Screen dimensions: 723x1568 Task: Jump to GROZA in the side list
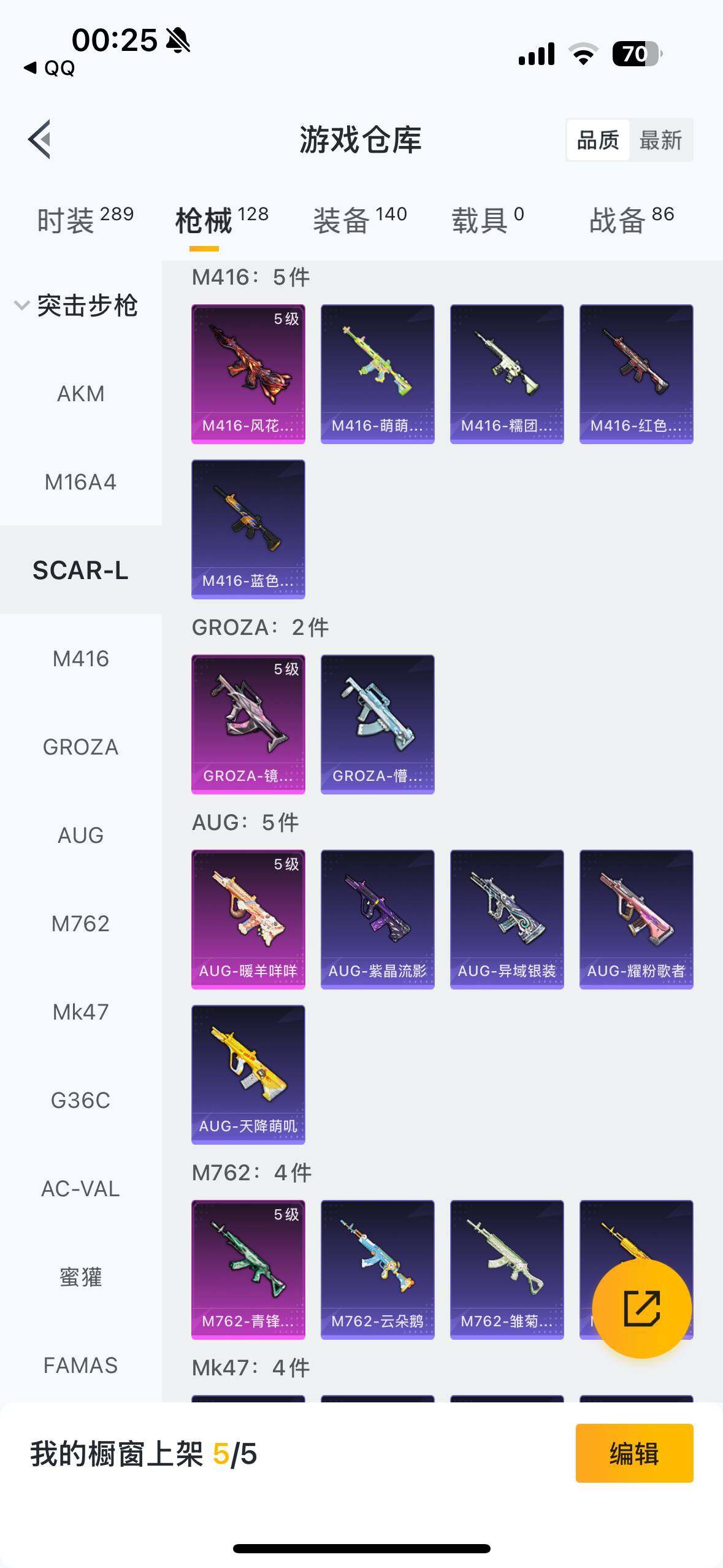pyautogui.click(x=80, y=747)
